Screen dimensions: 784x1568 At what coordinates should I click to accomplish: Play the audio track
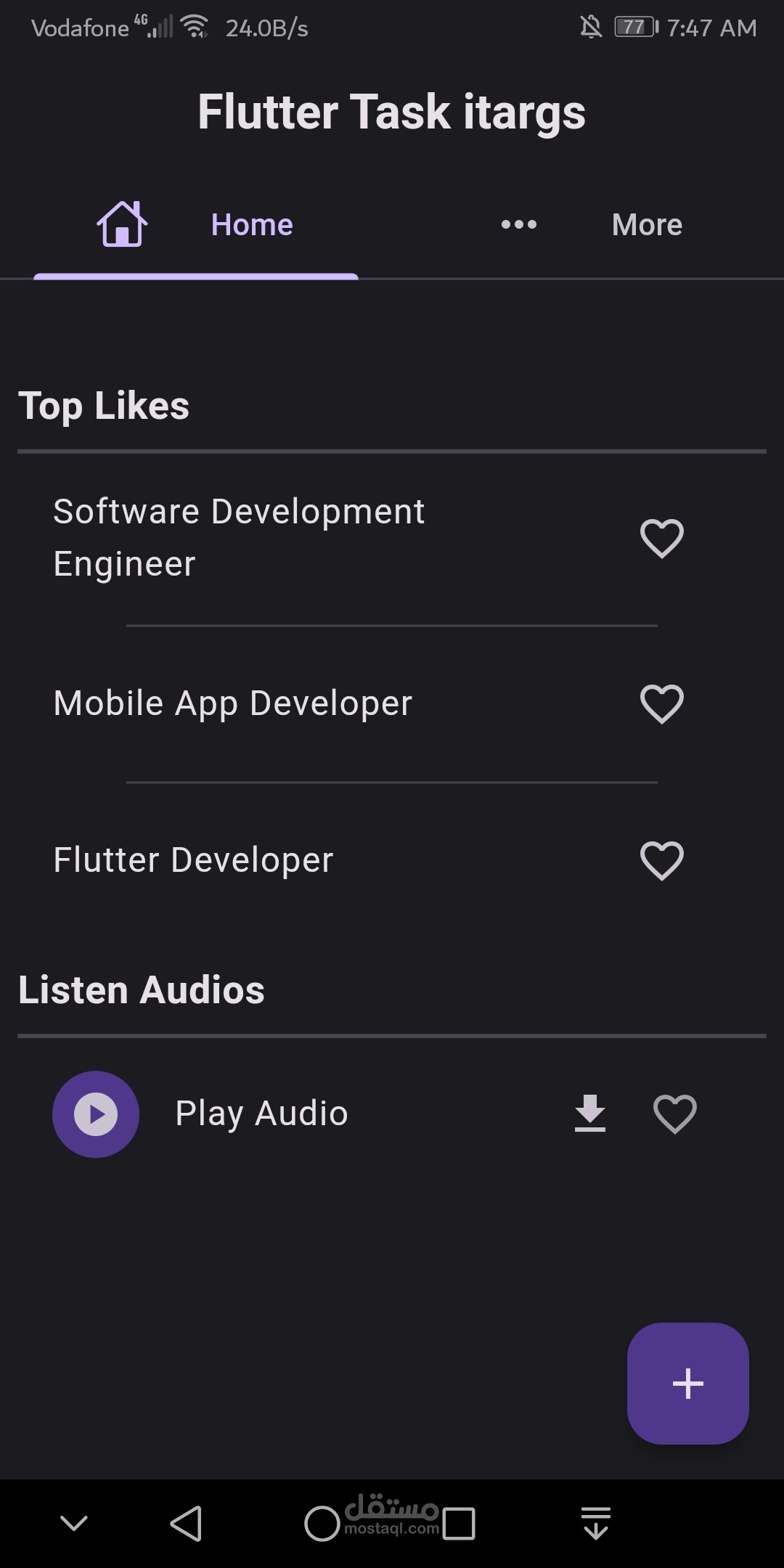point(96,1114)
